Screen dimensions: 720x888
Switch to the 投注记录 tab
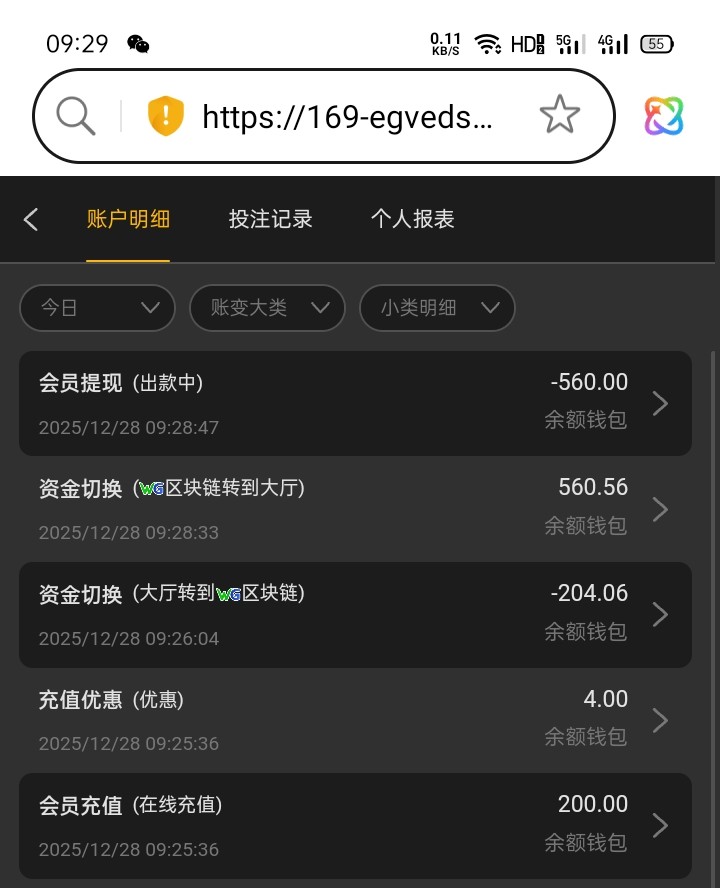point(270,219)
